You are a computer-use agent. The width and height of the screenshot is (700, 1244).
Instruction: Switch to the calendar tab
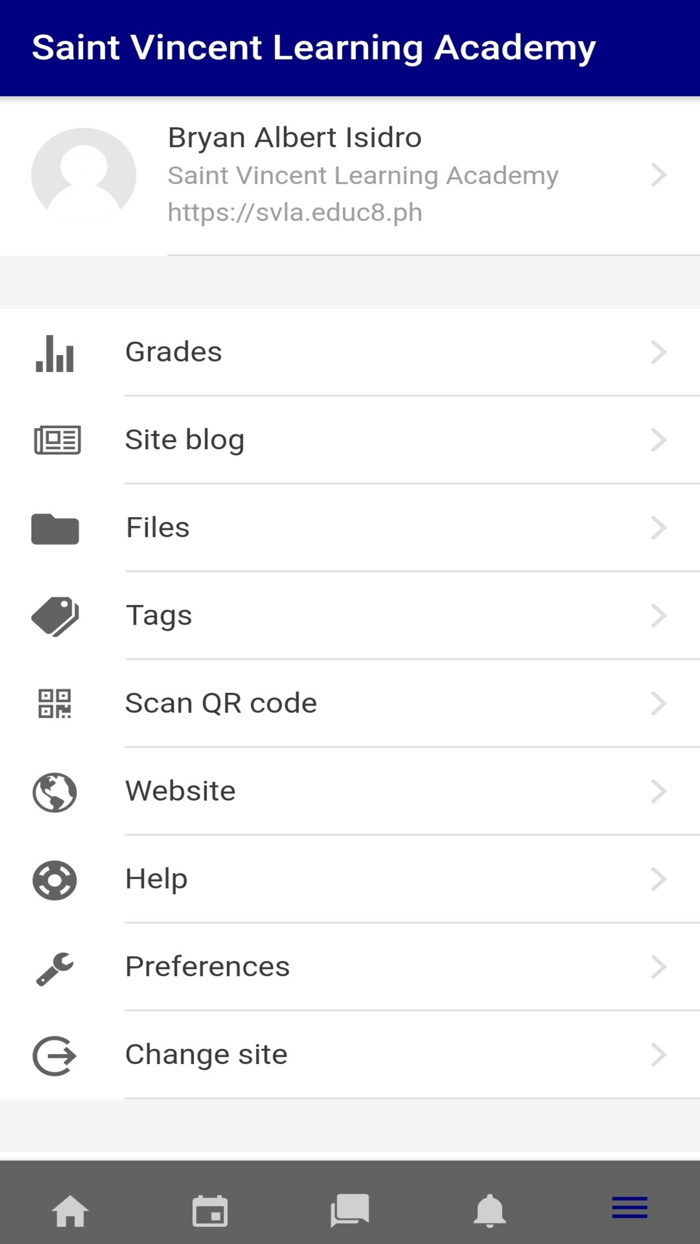(210, 1211)
